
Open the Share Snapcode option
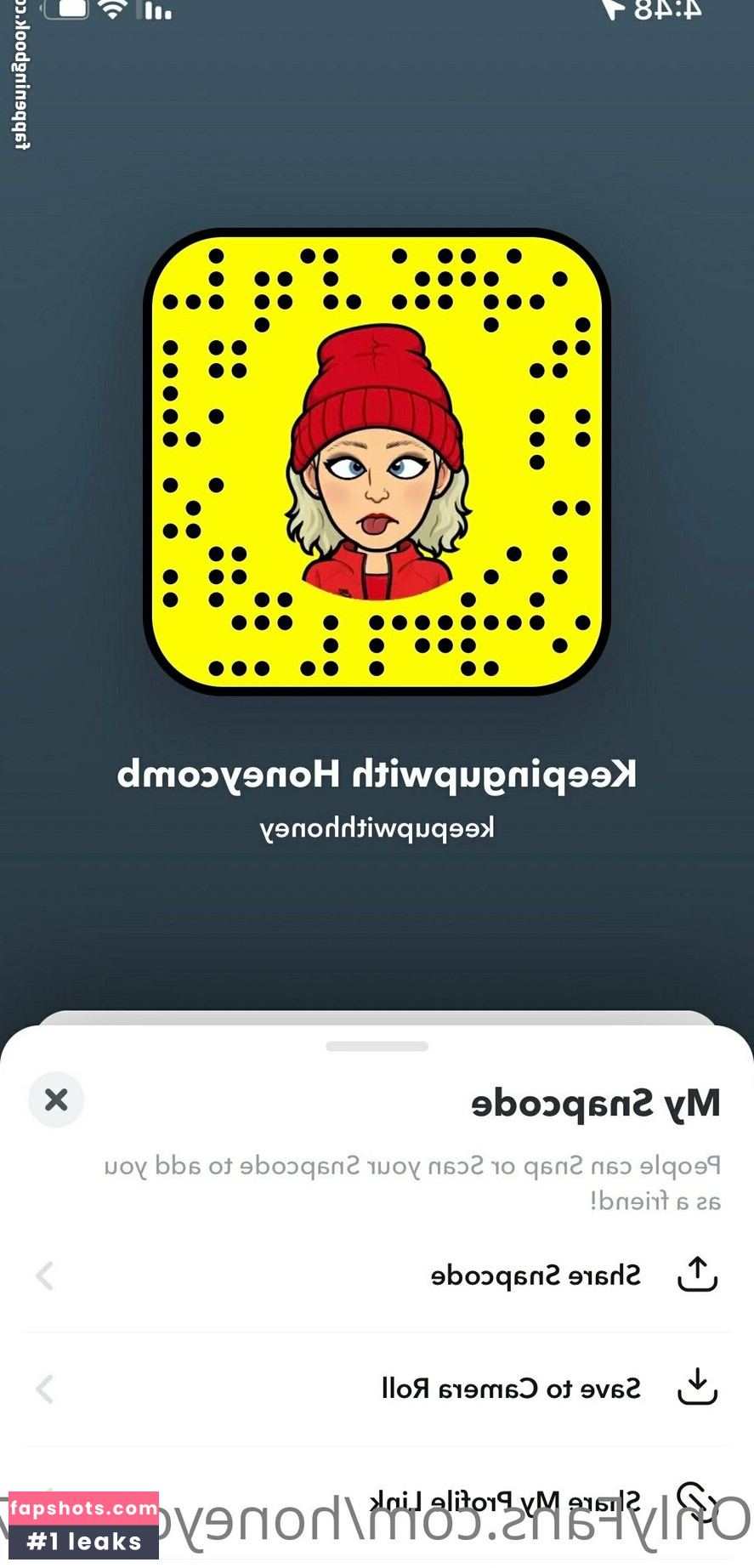pos(536,1275)
